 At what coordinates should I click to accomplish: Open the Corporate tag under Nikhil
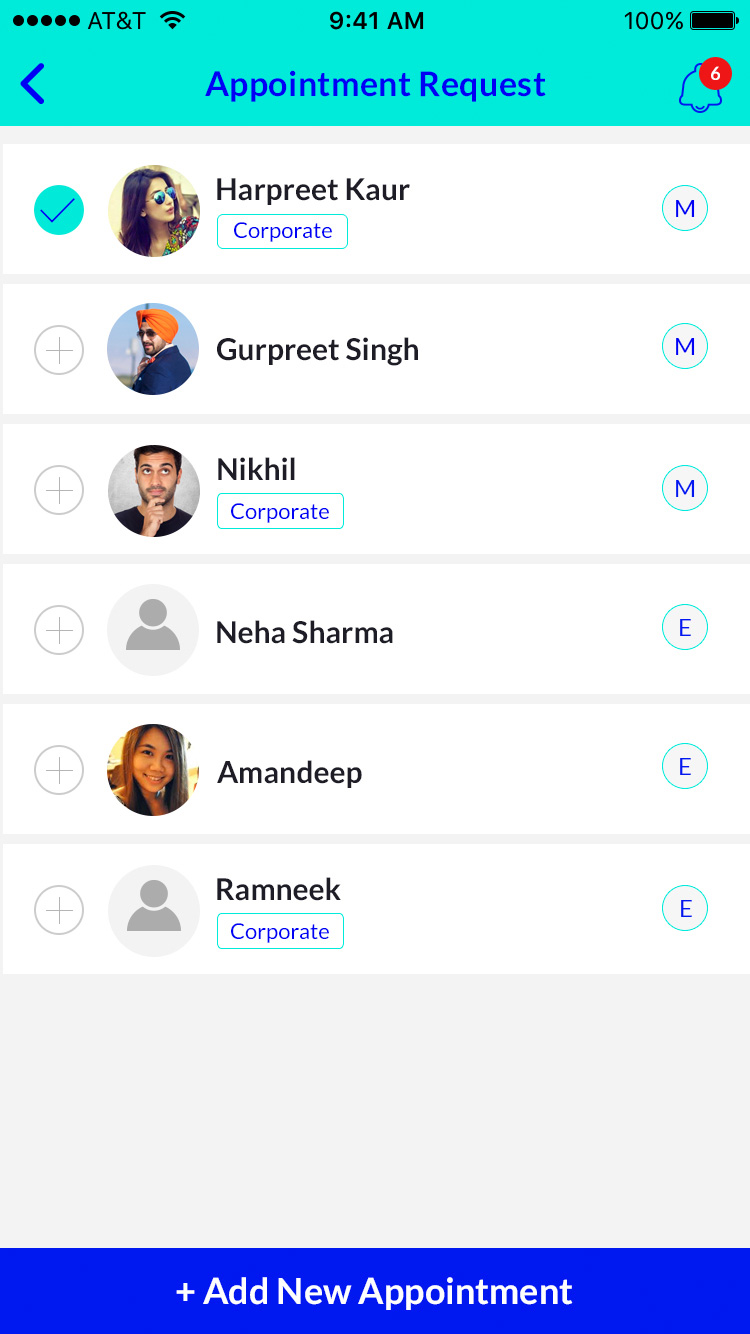[x=280, y=511]
